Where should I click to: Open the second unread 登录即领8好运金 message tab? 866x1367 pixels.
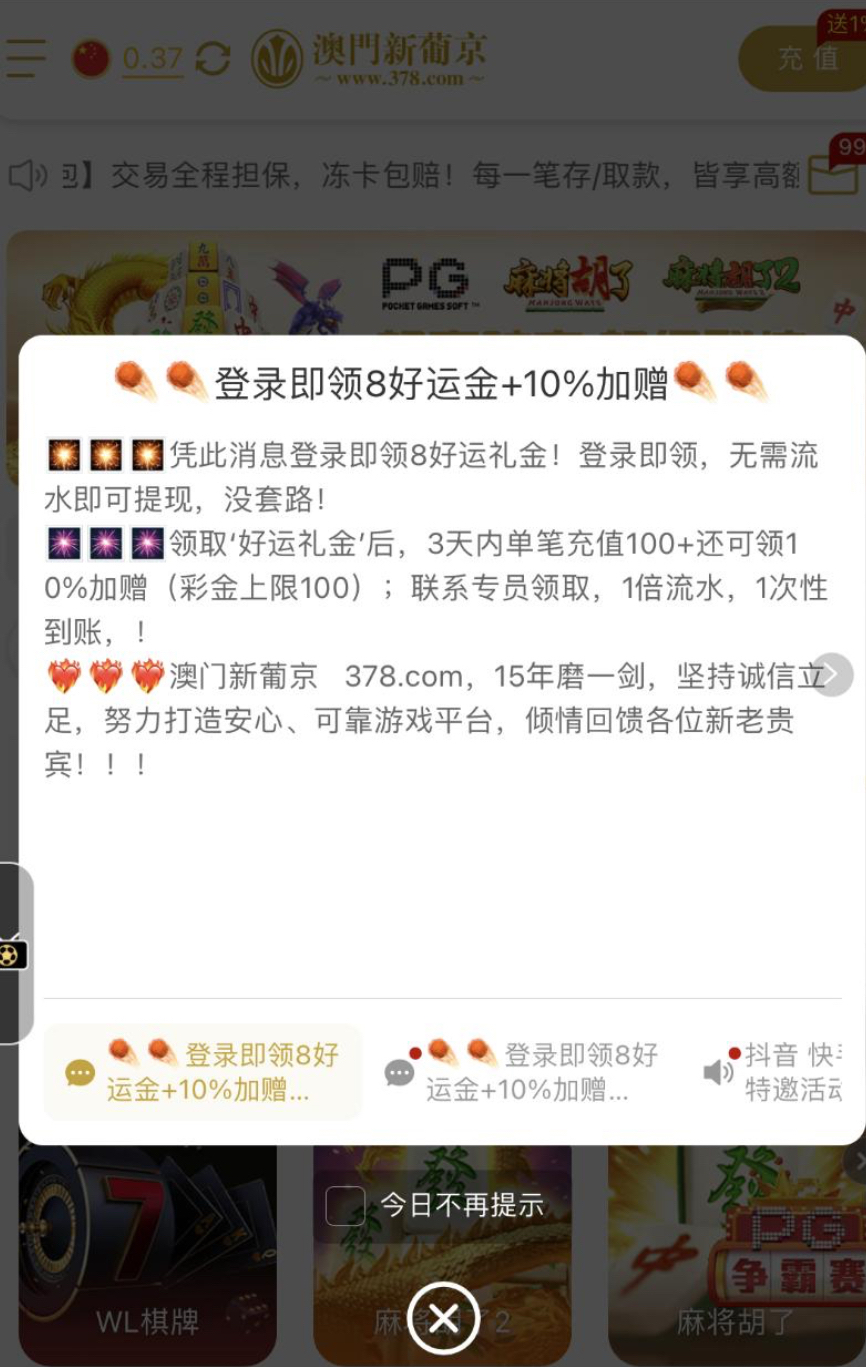[525, 1072]
